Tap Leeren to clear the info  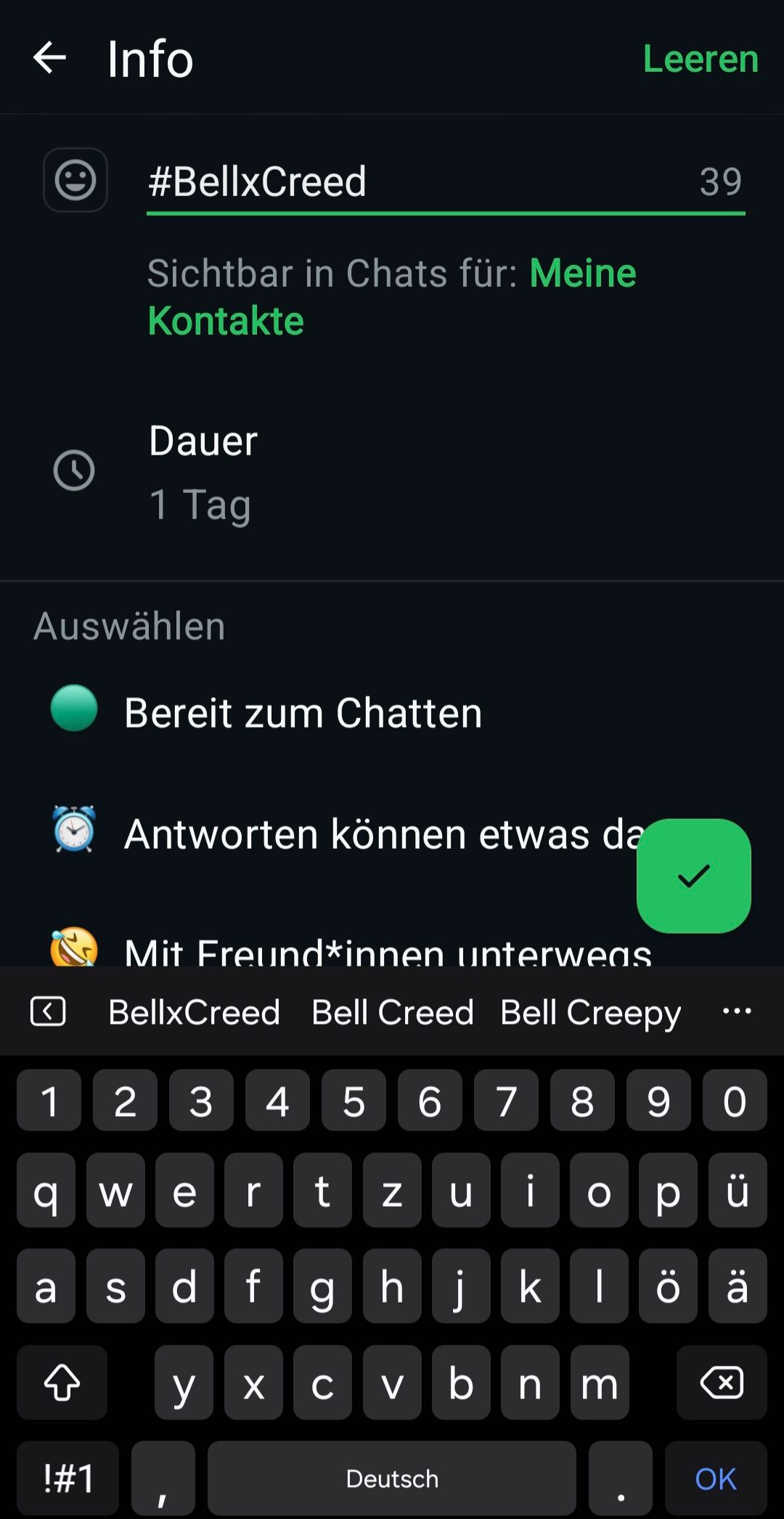(700, 59)
